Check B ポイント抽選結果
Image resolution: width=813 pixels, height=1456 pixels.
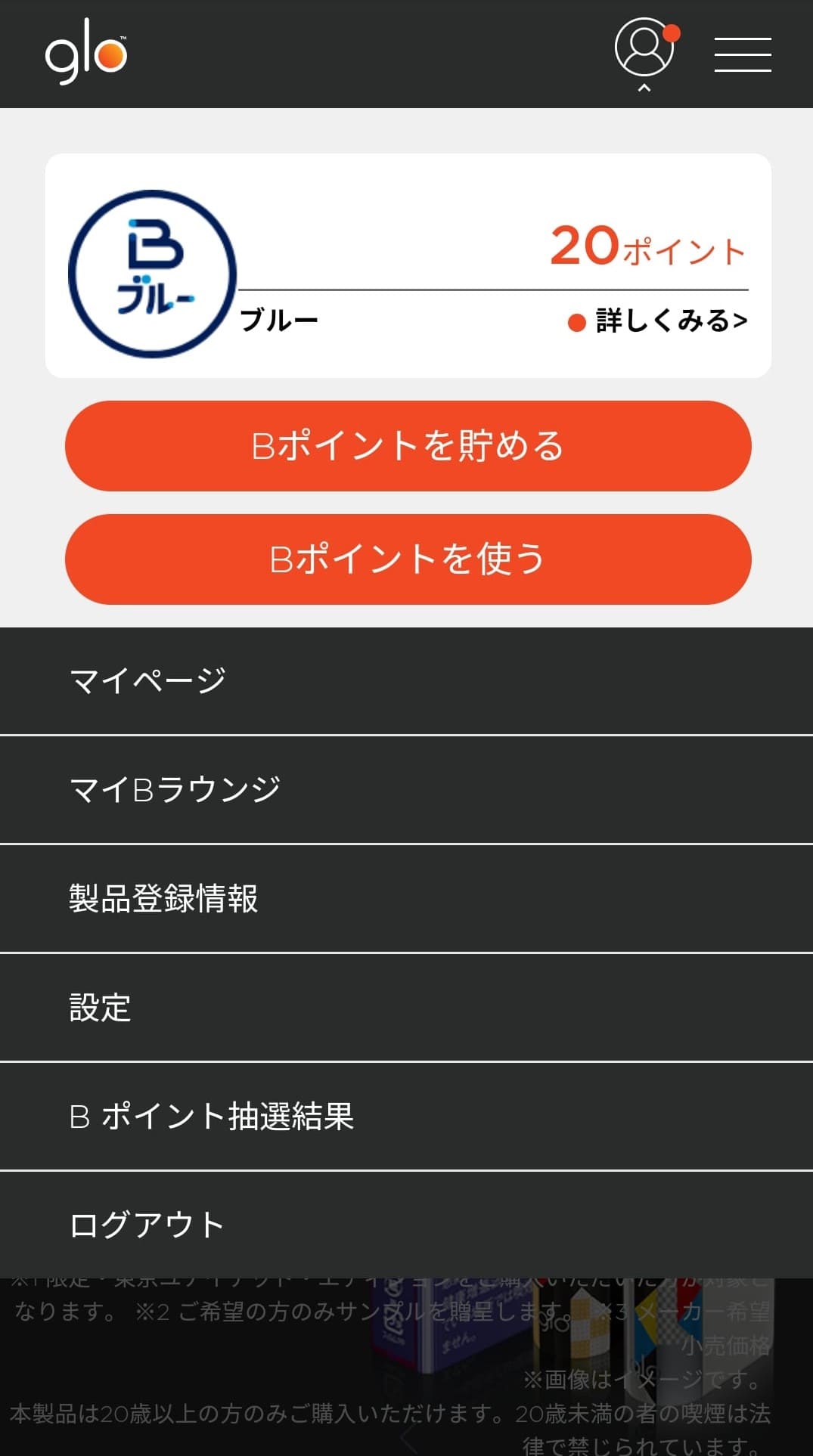click(406, 1117)
